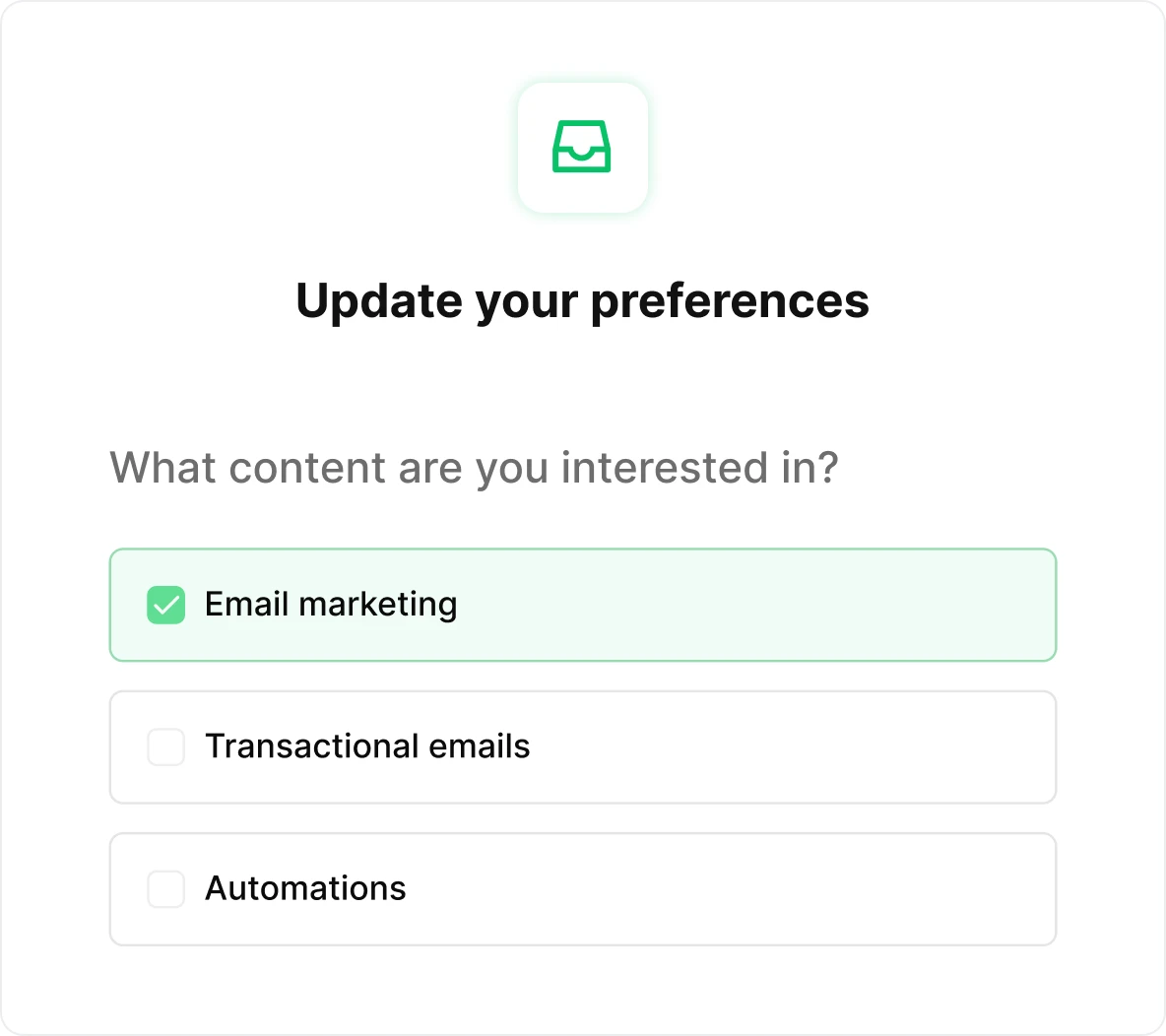Screen dimensions: 1166x1036
Task: Select the Transactional emails option
Action: (x=165, y=747)
